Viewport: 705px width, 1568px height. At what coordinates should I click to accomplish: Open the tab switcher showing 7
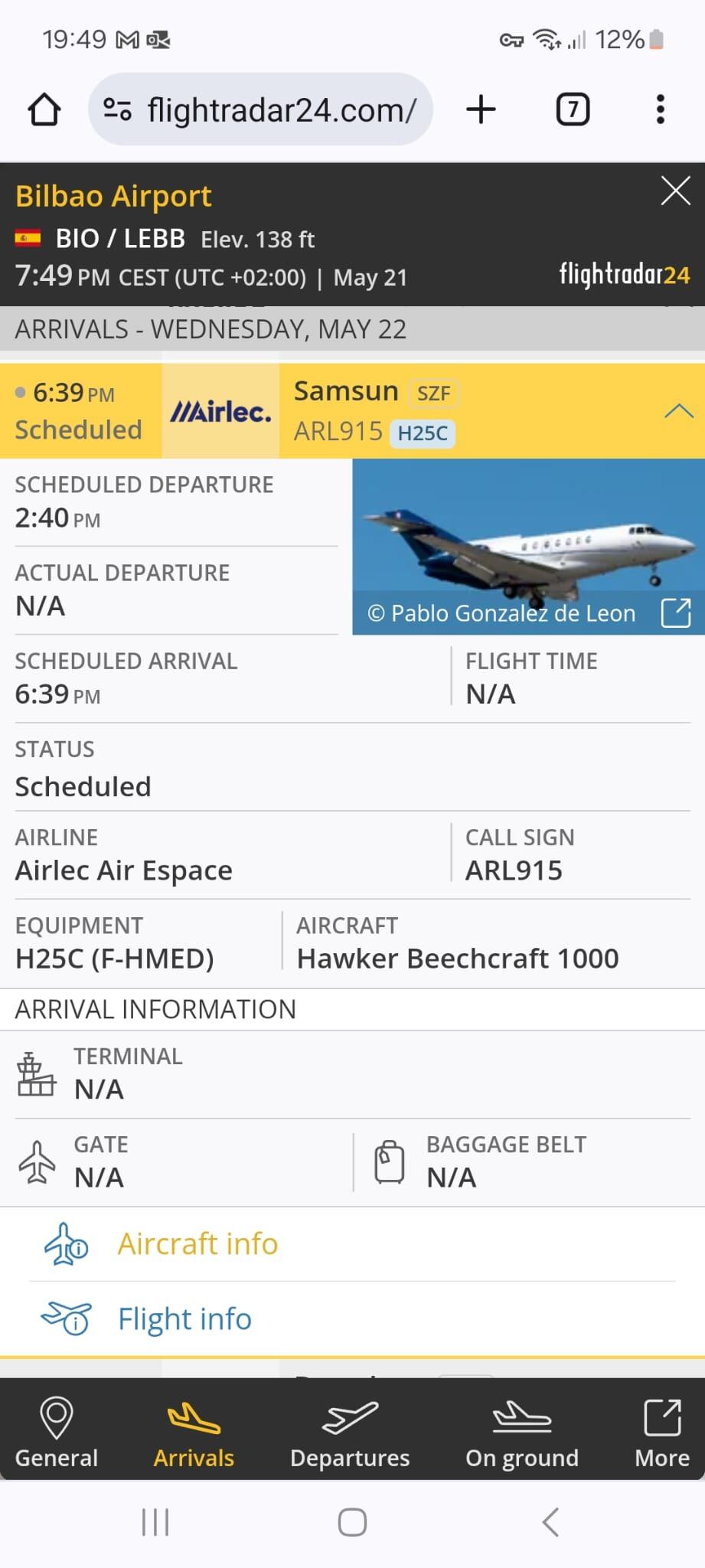click(x=573, y=109)
